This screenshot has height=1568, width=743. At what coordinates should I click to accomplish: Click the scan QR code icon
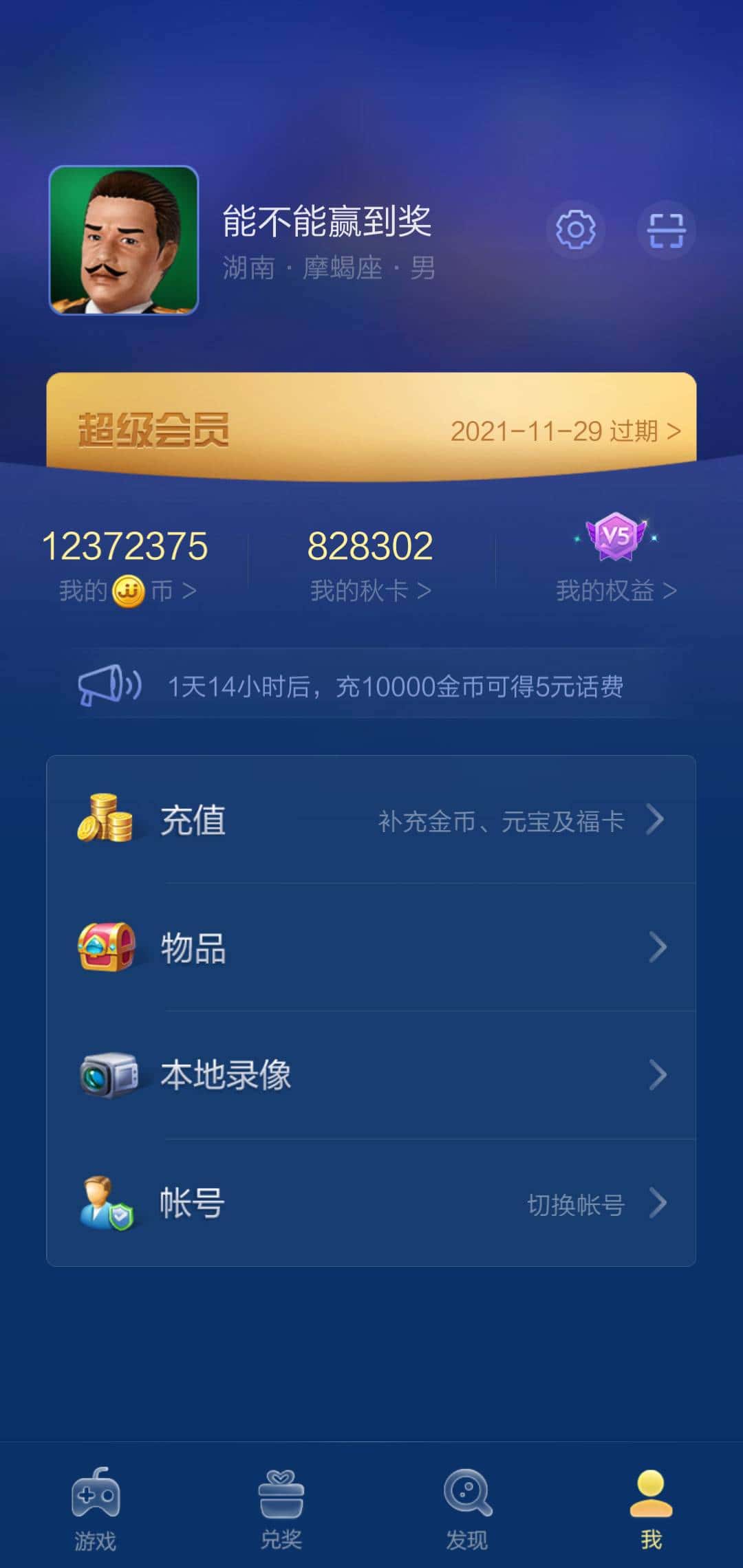[665, 230]
